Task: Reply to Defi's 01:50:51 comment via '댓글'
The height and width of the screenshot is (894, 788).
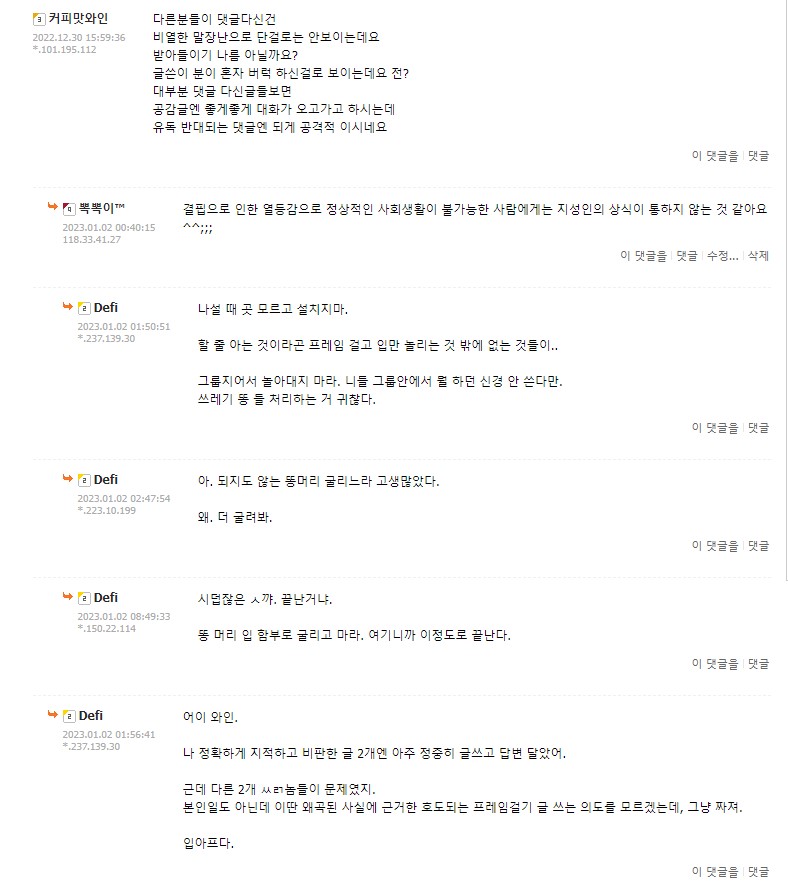Action: pos(759,428)
